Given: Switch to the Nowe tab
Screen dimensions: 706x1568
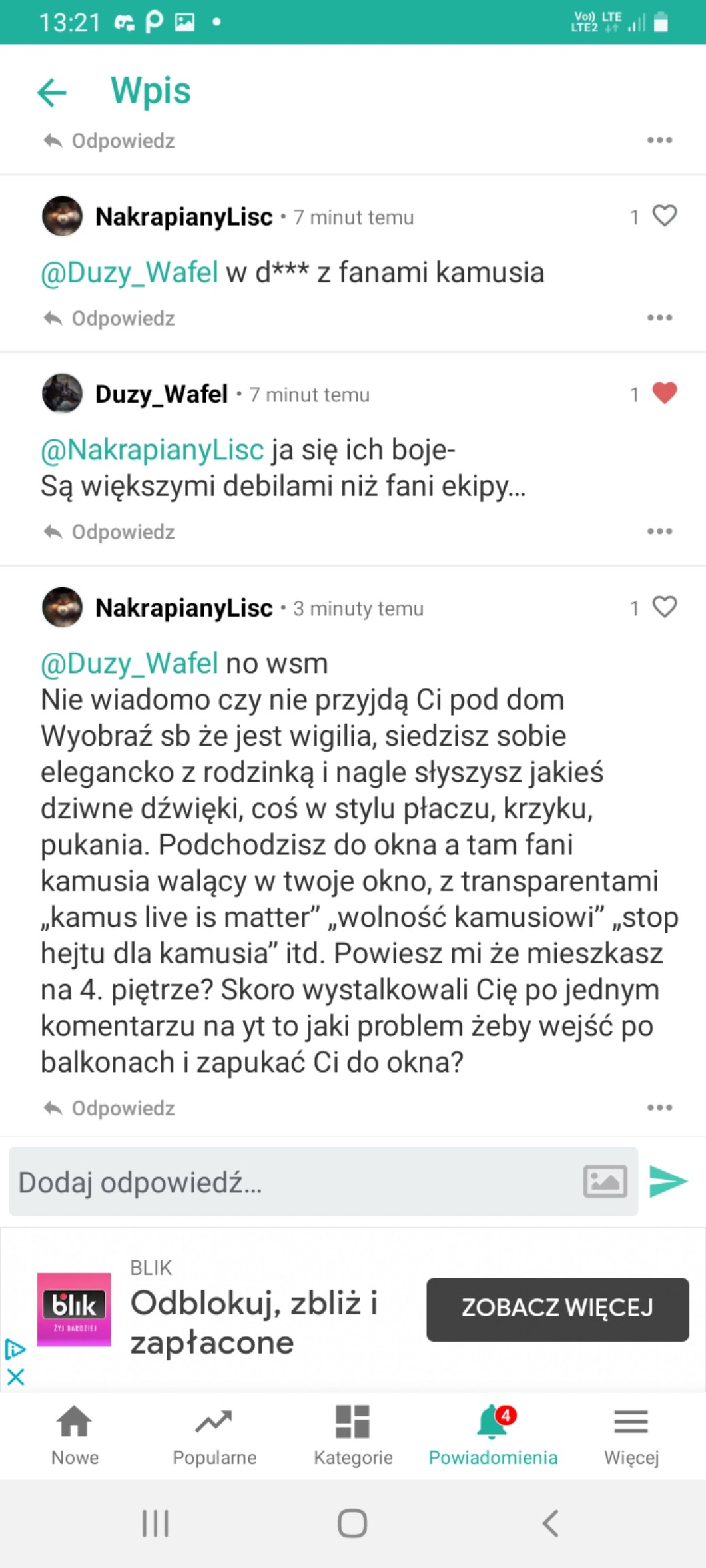Looking at the screenshot, I should coord(75,1435).
